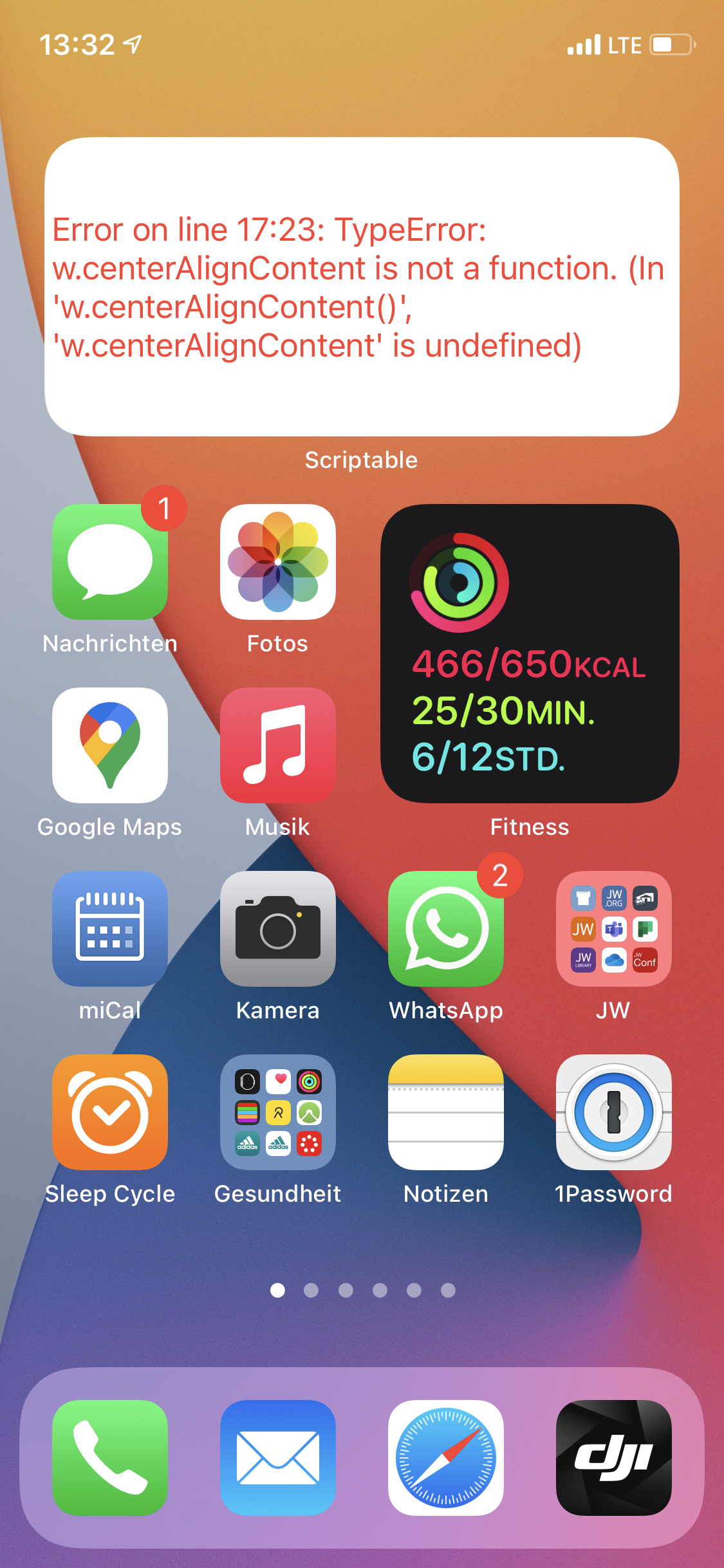Open the Phone app in the dock
Viewport: 724px width, 1568px height.
110,1458
